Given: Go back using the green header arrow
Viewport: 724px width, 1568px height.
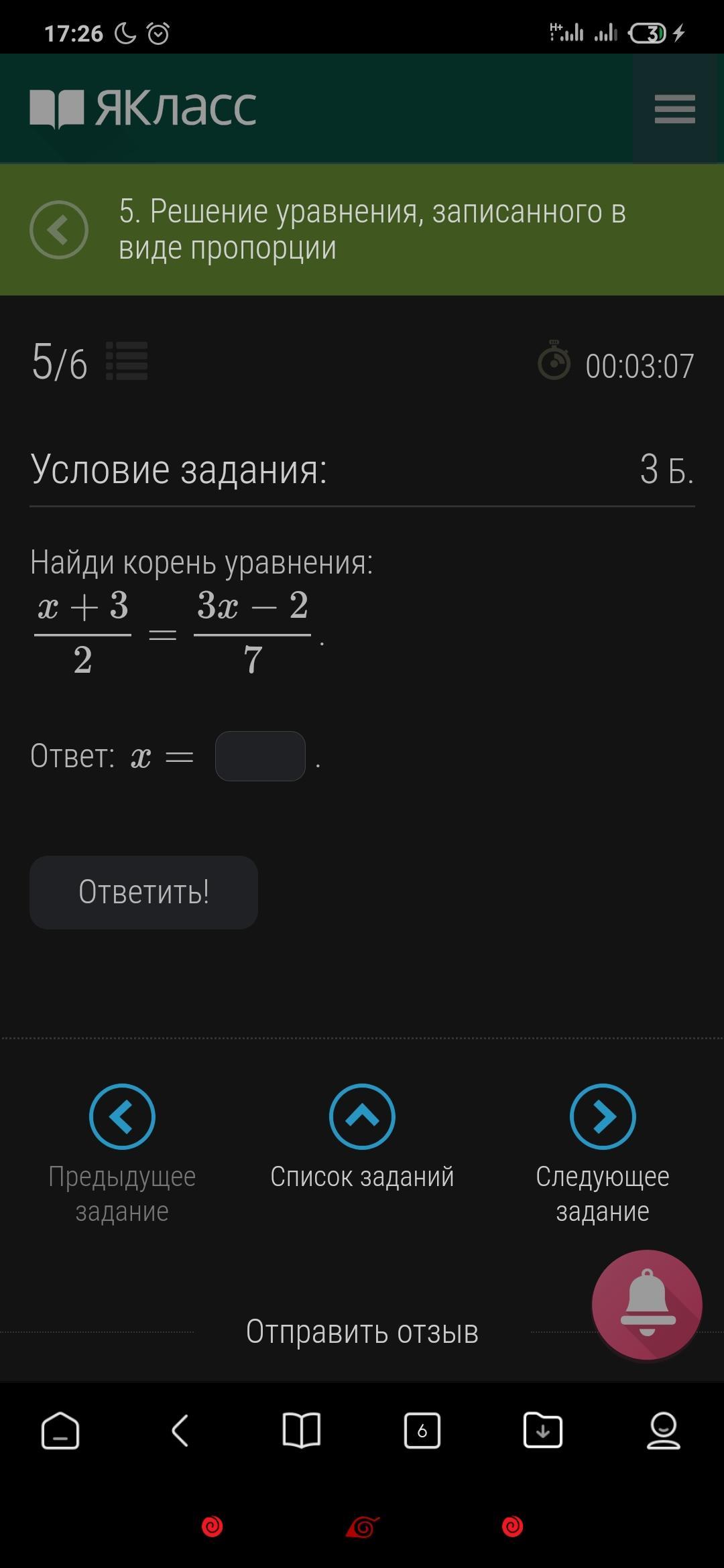Looking at the screenshot, I should pyautogui.click(x=59, y=229).
